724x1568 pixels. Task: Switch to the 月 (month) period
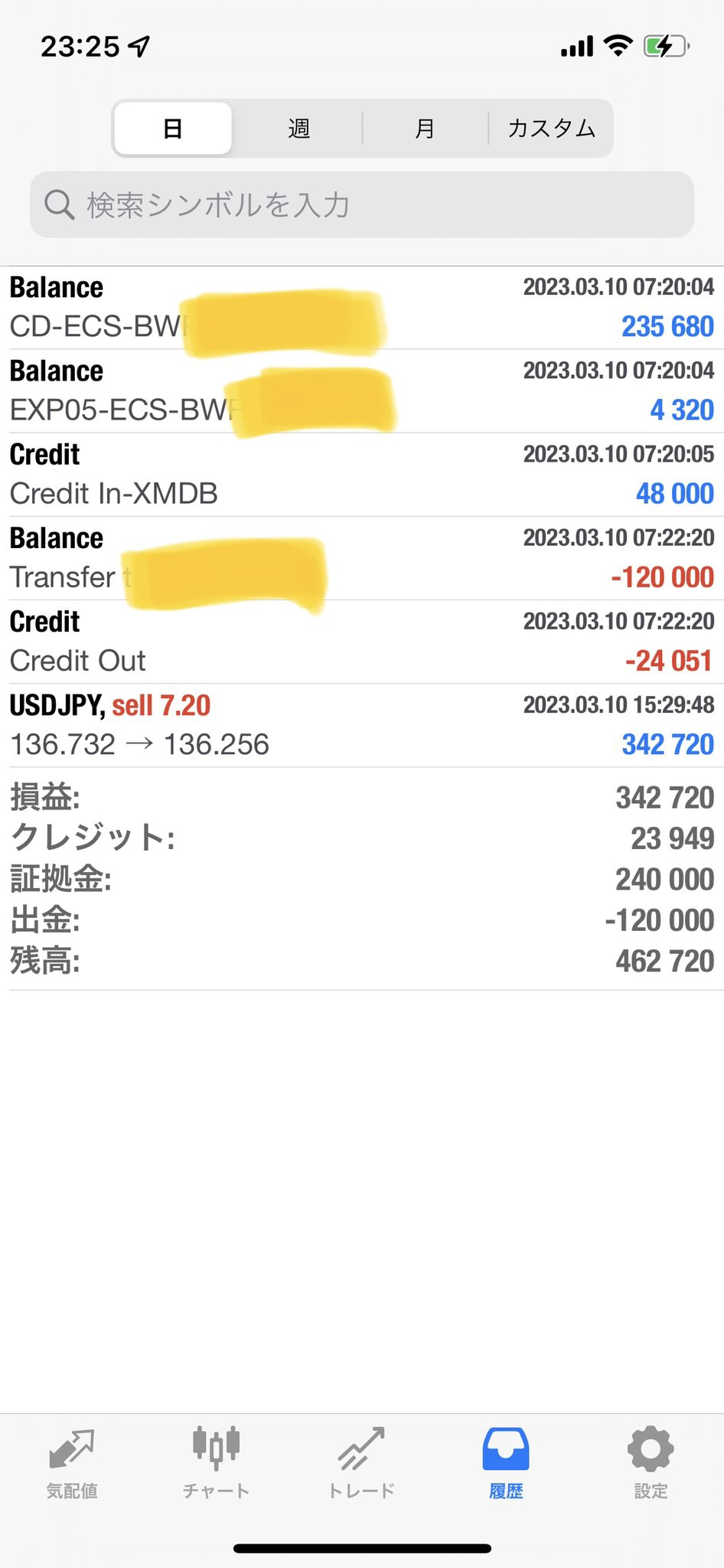coord(425,129)
